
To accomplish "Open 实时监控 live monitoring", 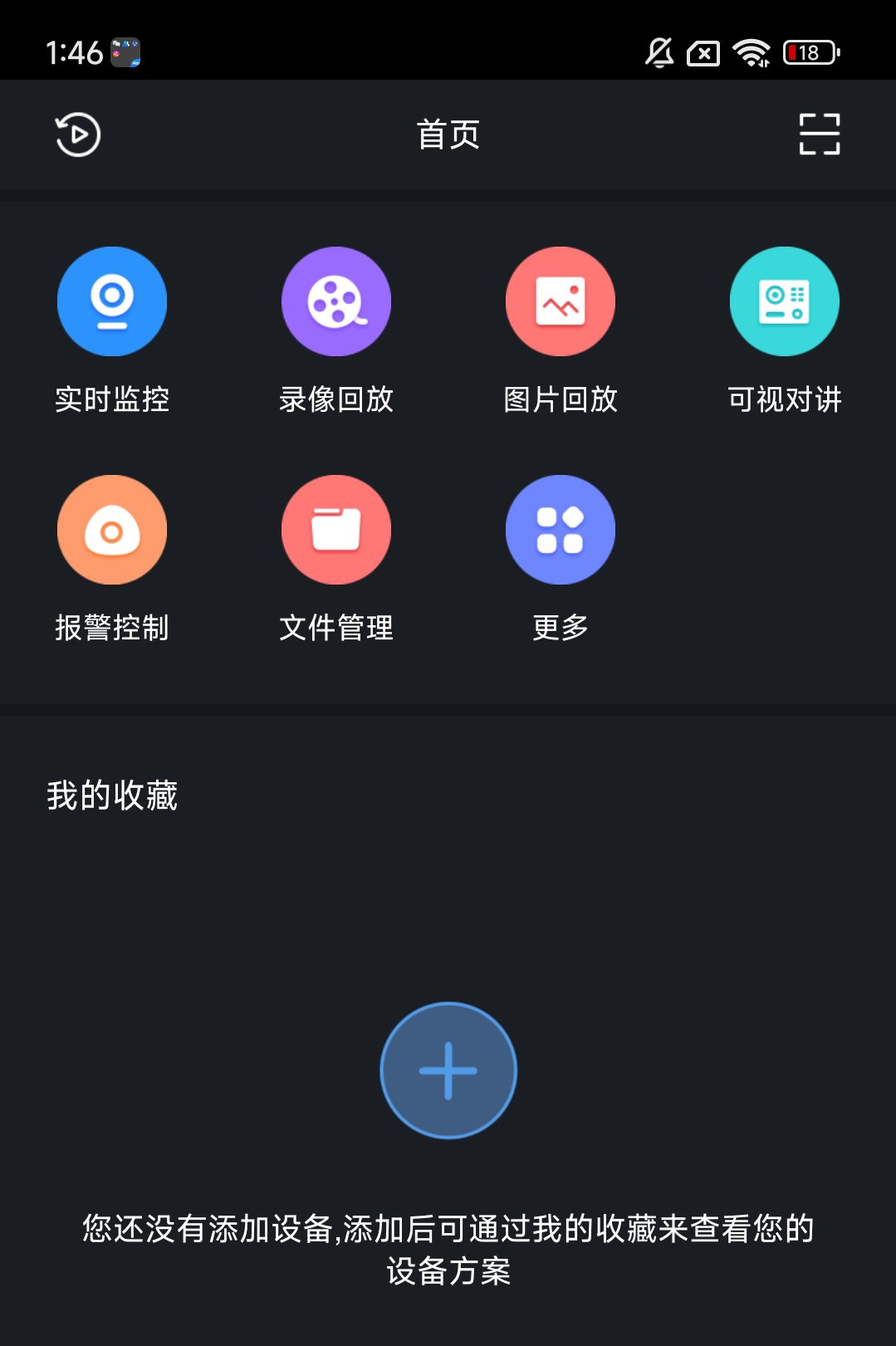I will pyautogui.click(x=112, y=301).
